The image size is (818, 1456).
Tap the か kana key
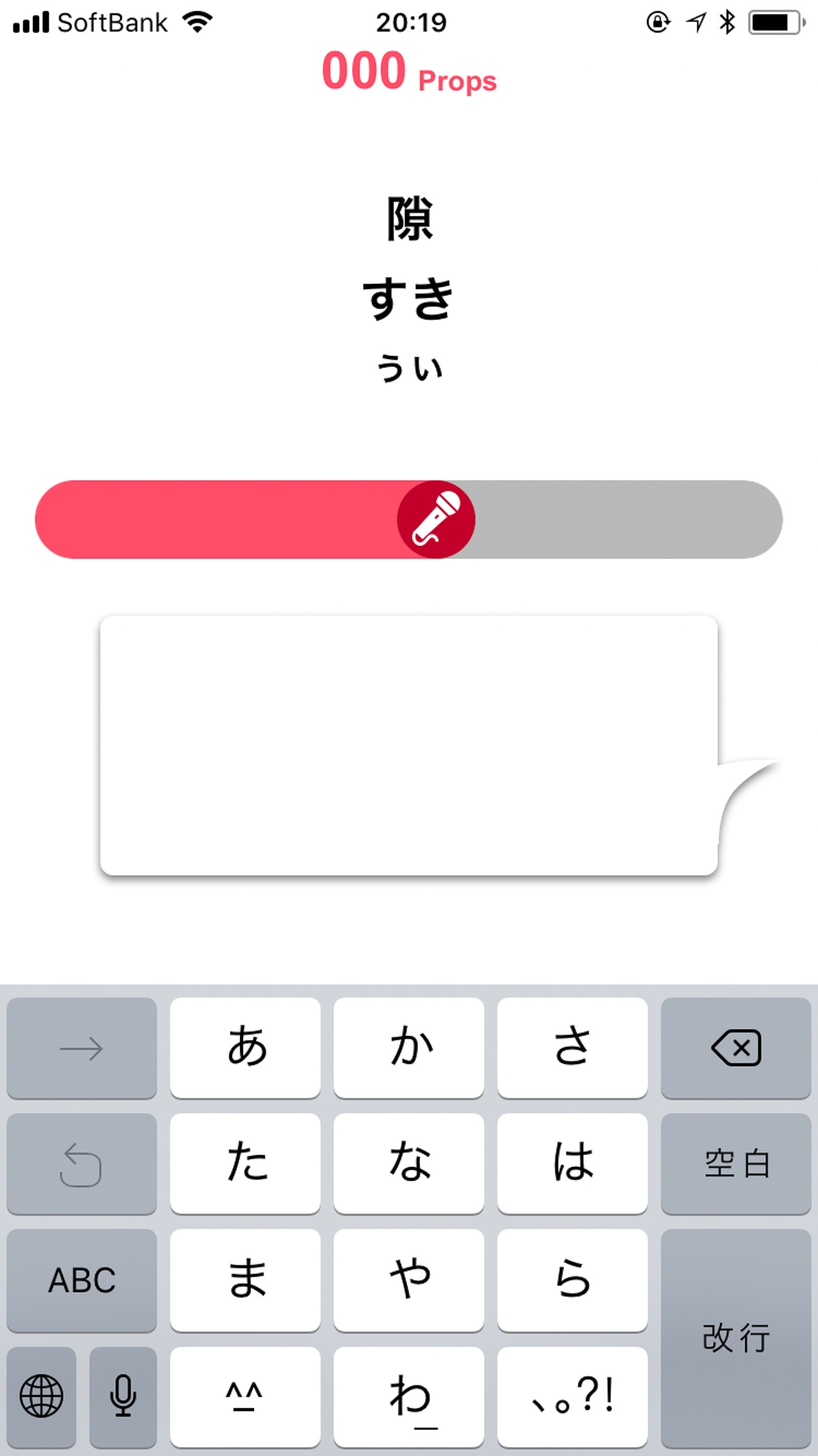tap(409, 1048)
